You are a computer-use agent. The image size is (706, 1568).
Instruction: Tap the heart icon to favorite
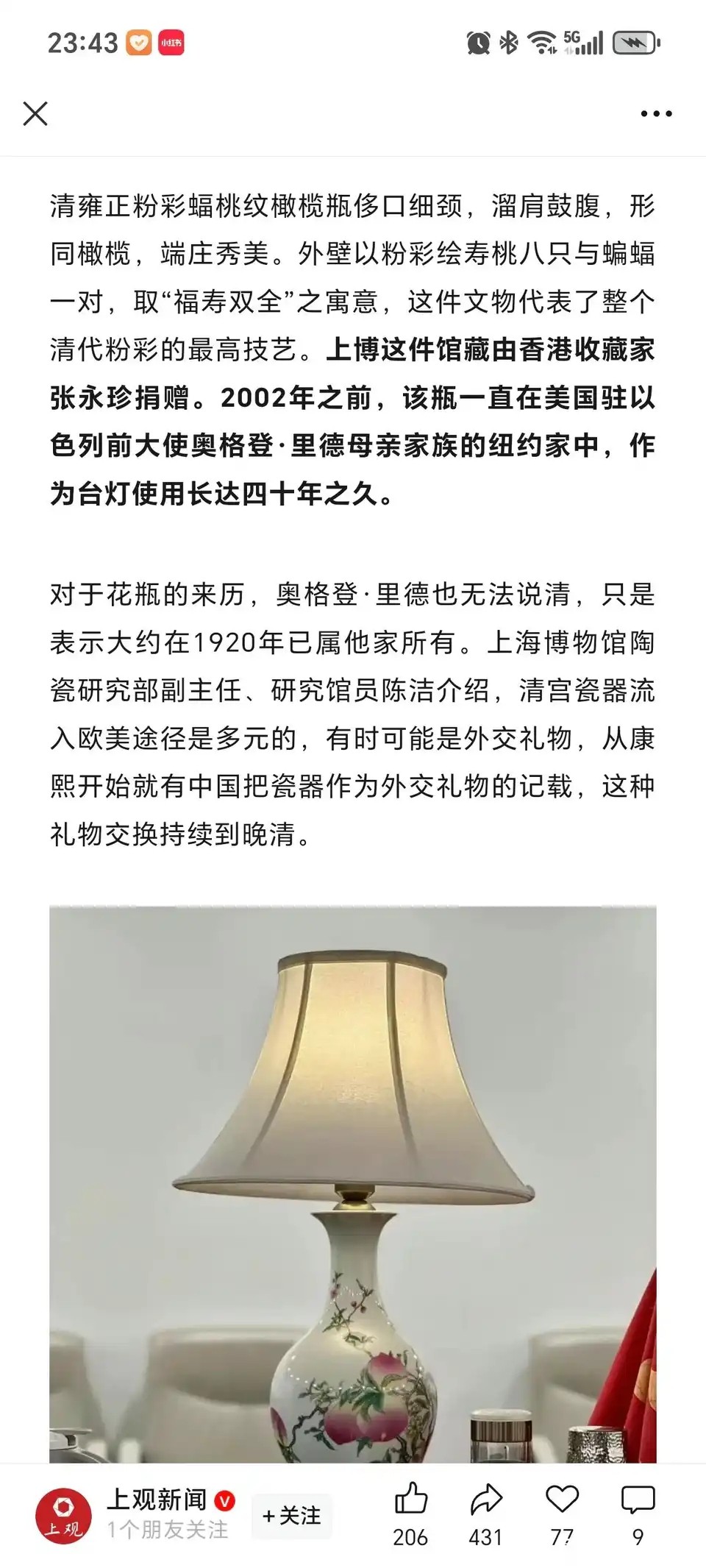point(562,1500)
